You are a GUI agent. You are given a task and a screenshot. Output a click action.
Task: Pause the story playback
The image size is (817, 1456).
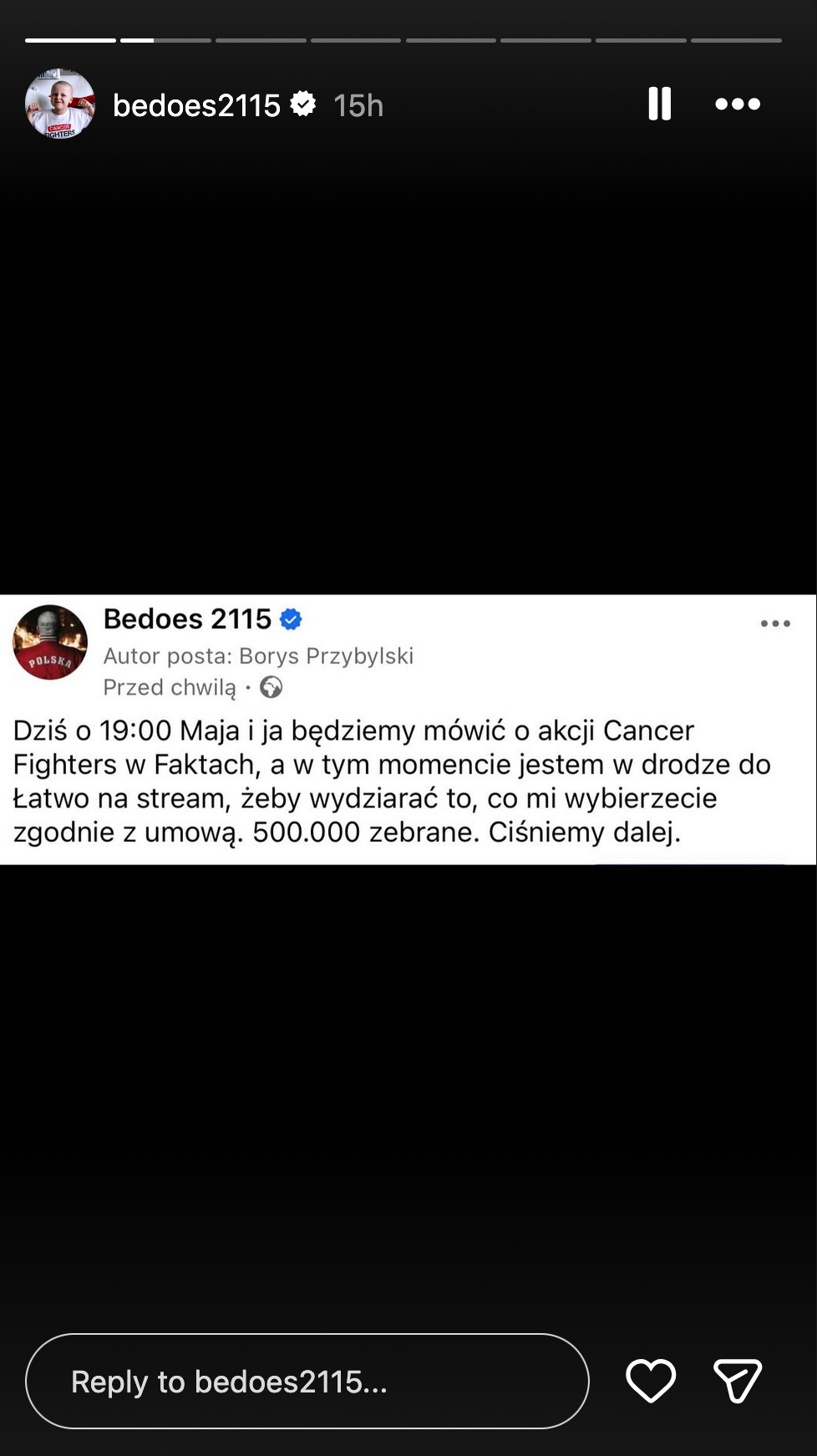point(659,104)
